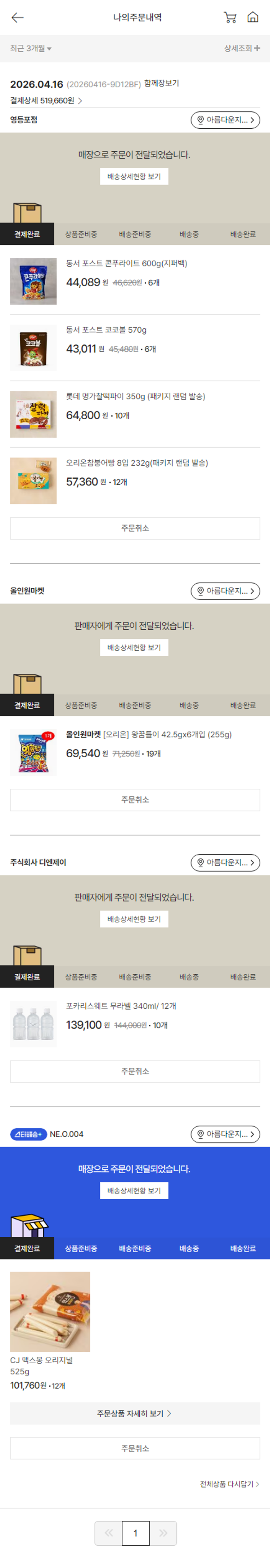
Task: Open delivery address chip for NE.O.004
Action: pos(225,1134)
